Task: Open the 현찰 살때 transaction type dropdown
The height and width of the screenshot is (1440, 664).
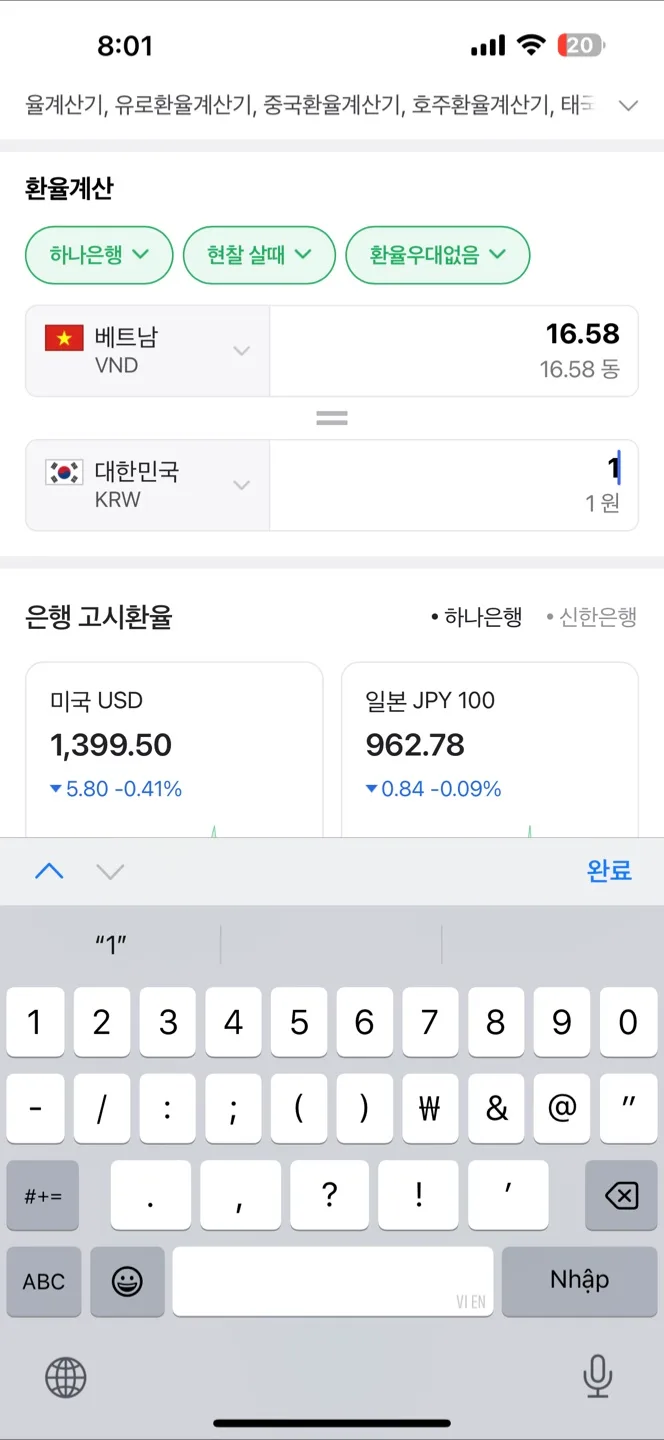Action: [258, 255]
